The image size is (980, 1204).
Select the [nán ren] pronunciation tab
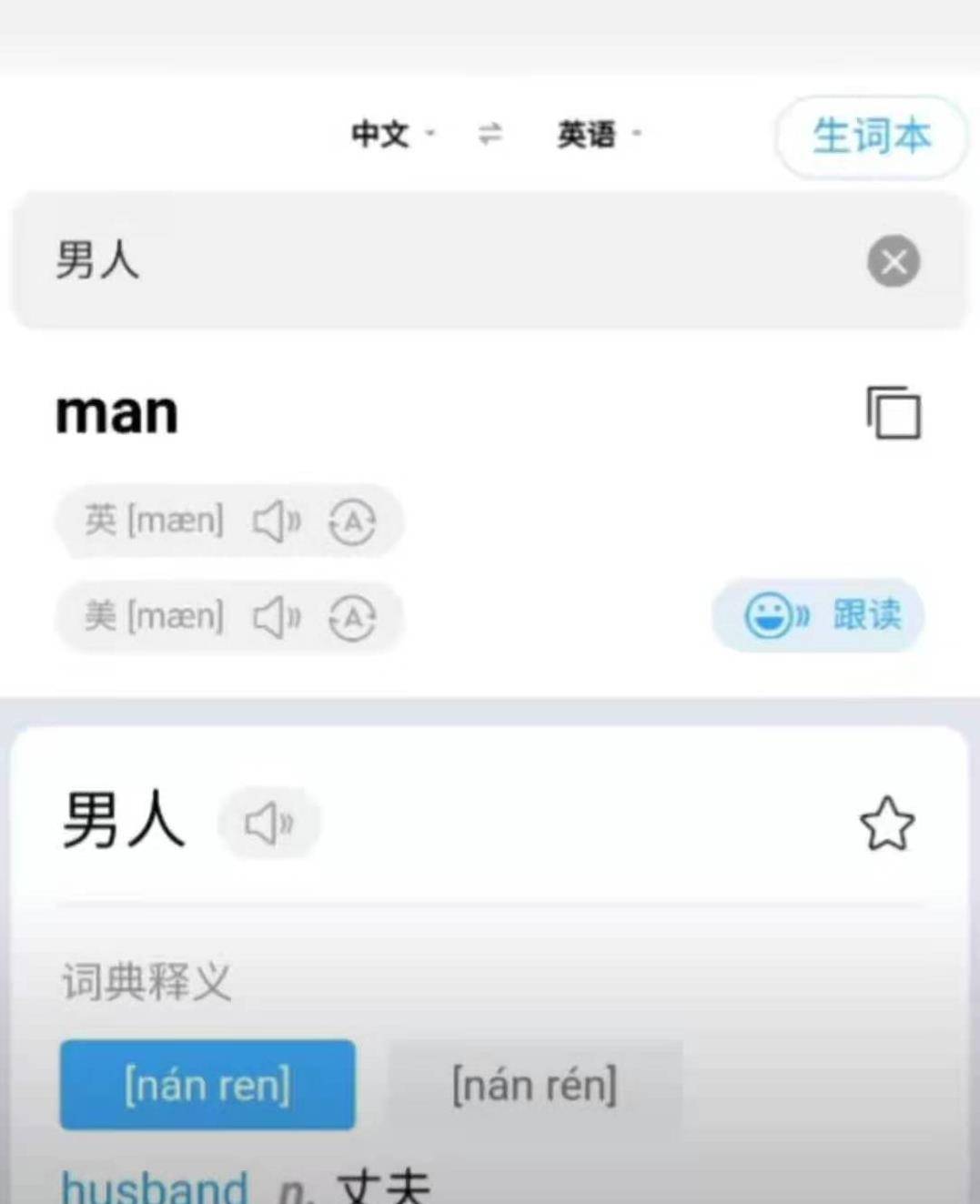(x=207, y=1085)
